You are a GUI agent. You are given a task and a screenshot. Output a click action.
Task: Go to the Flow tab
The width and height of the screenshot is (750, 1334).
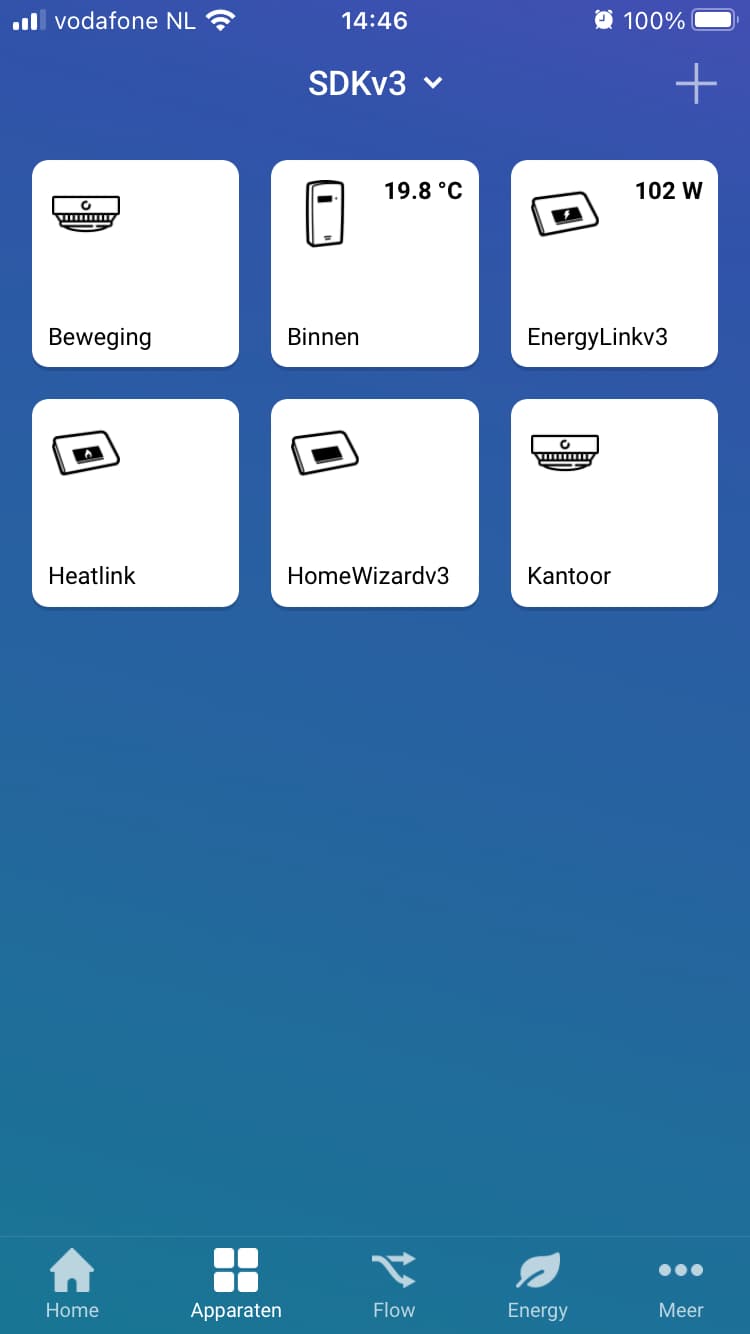click(393, 1284)
